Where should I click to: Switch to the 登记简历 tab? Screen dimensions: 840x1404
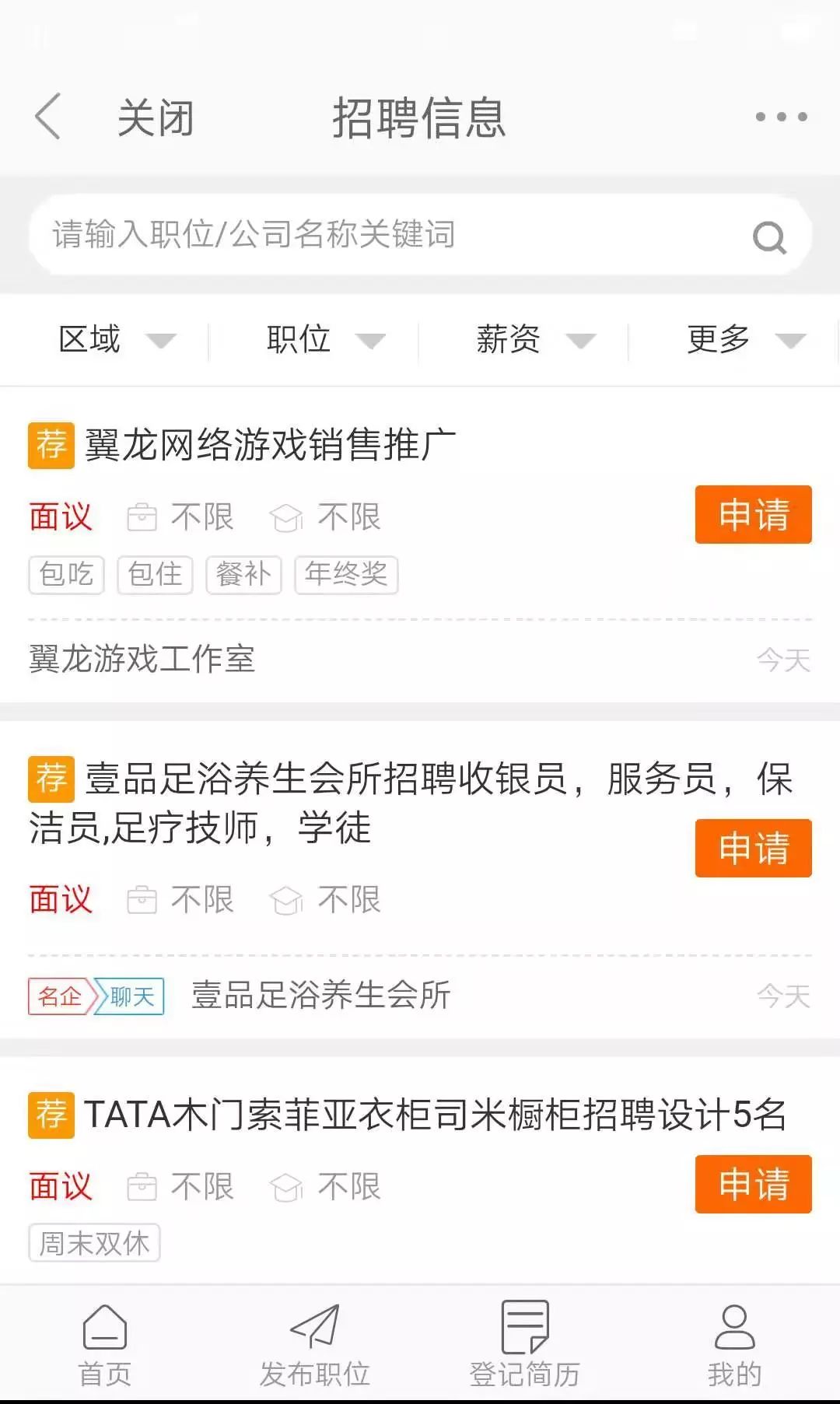[x=525, y=1346]
